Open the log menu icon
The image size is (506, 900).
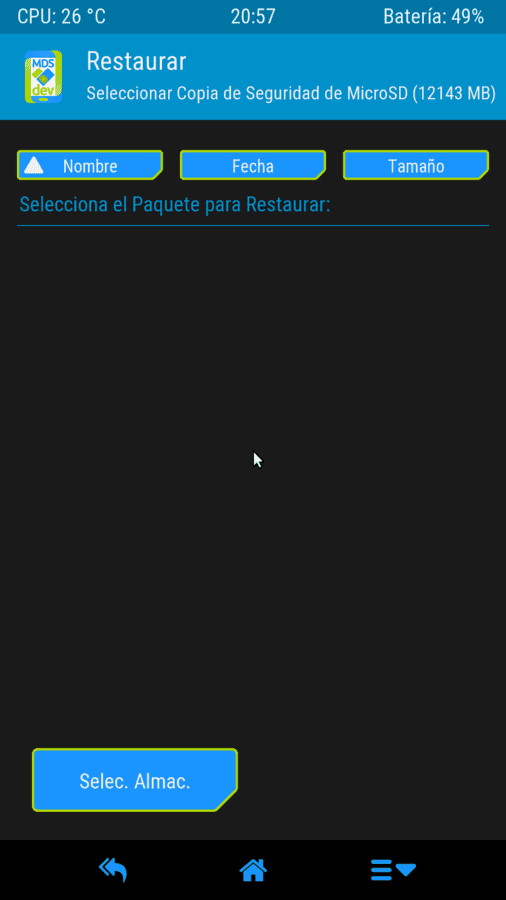coord(393,870)
